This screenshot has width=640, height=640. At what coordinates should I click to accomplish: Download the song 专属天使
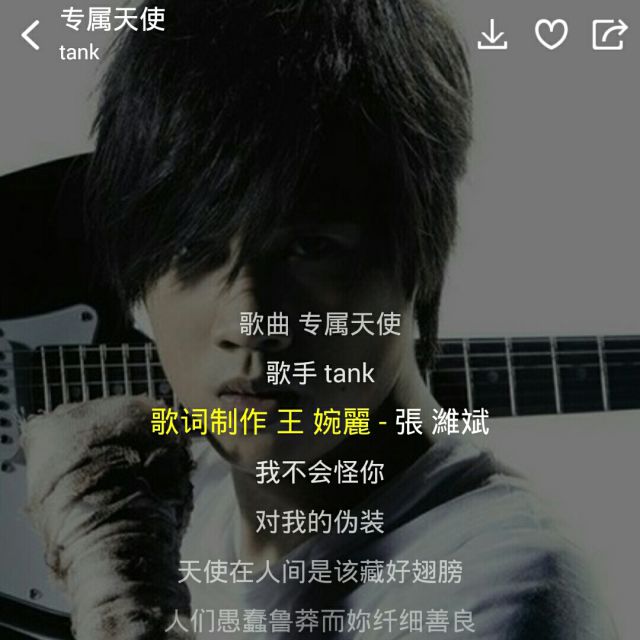pos(492,35)
